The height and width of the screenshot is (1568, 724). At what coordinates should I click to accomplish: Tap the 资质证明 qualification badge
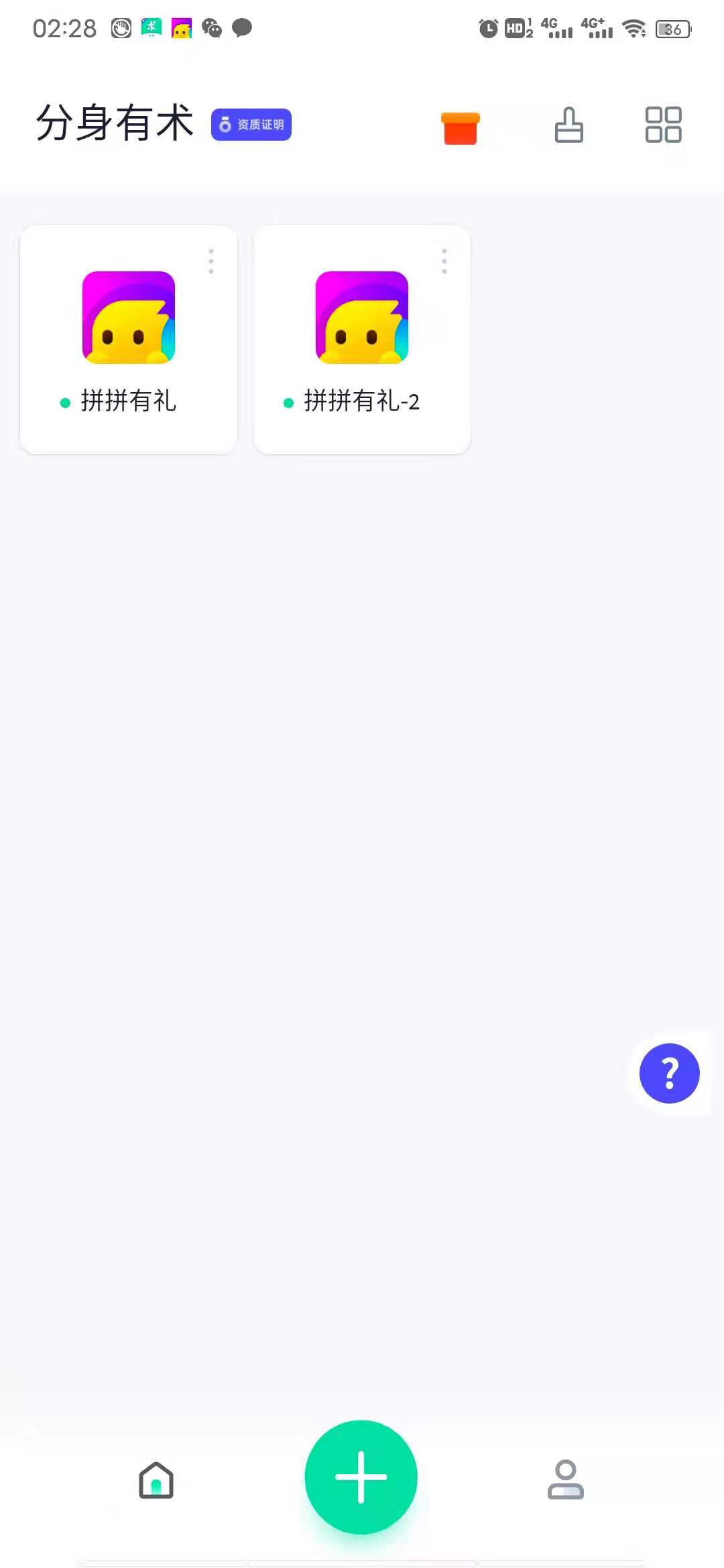[250, 125]
